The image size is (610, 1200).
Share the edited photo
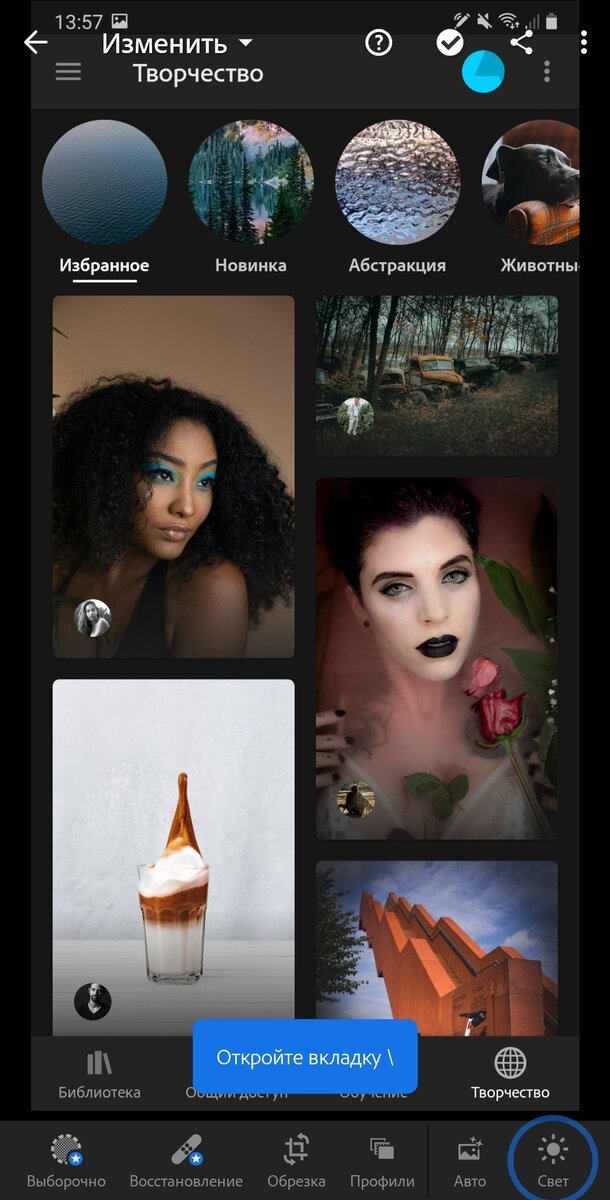click(x=521, y=42)
